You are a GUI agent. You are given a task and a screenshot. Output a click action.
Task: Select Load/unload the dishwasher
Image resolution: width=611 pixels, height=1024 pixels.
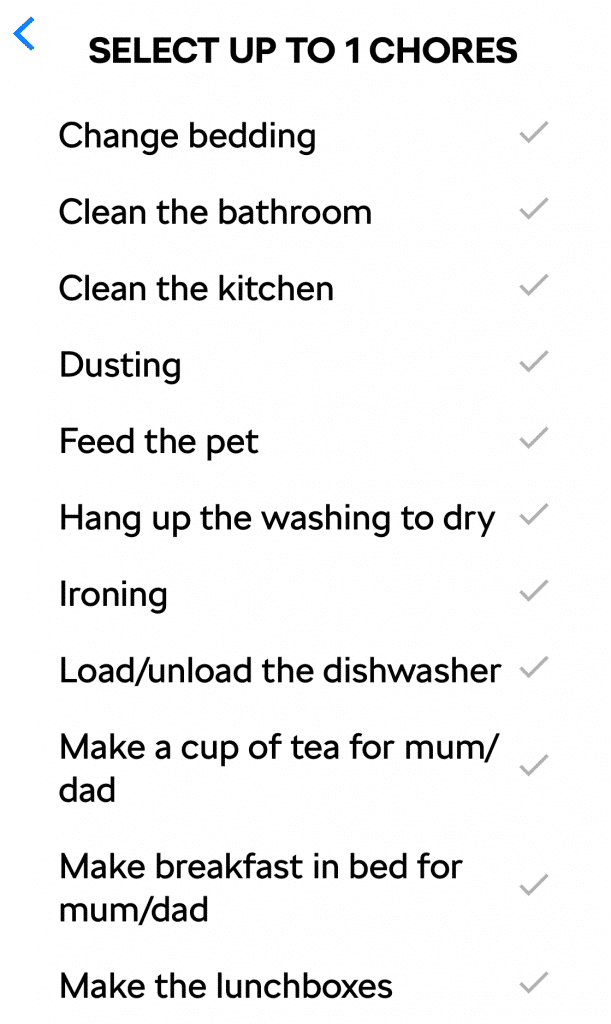304,670
